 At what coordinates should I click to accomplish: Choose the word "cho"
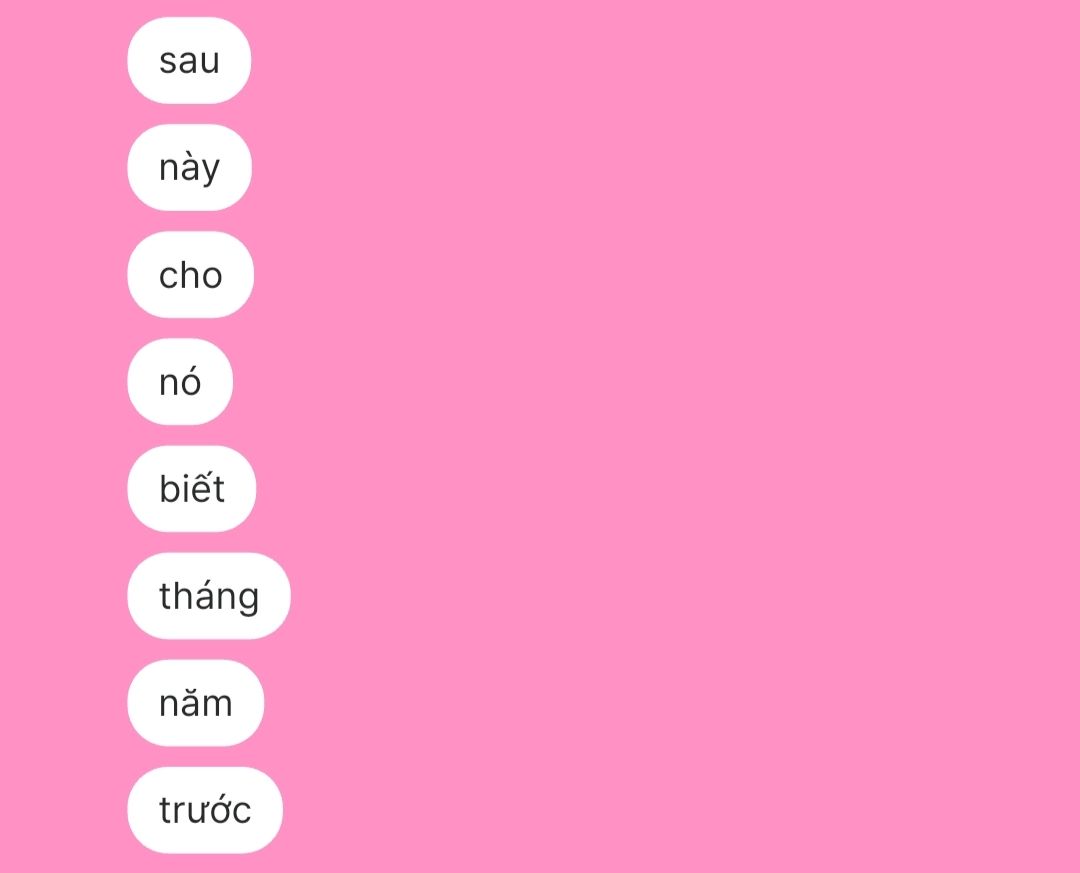(190, 275)
